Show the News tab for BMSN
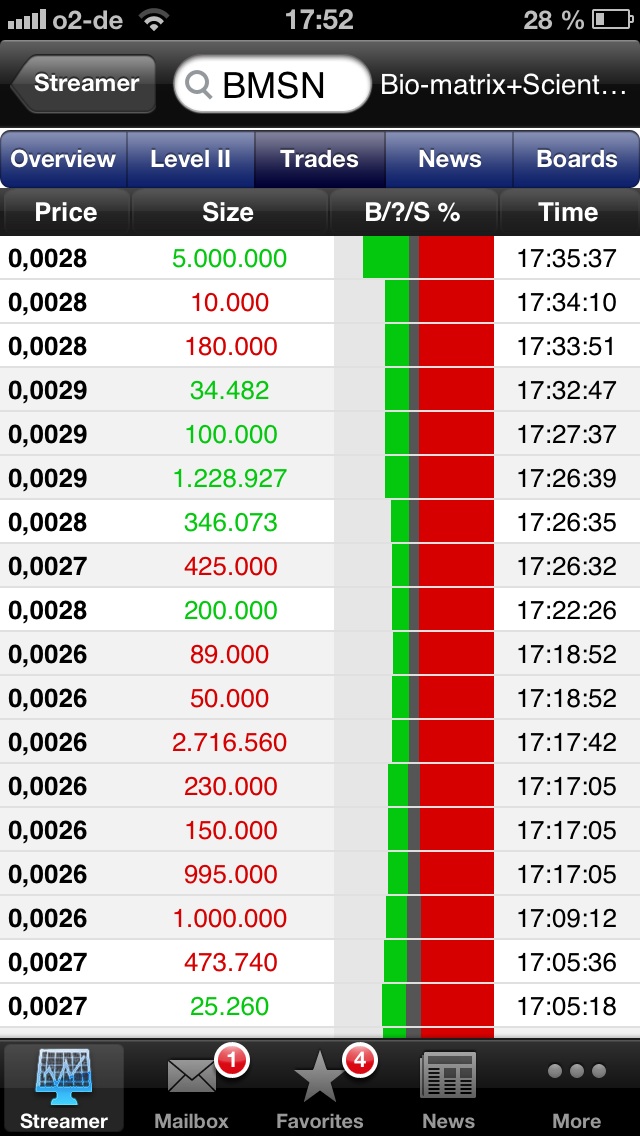Viewport: 640px width, 1136px height. [449, 160]
